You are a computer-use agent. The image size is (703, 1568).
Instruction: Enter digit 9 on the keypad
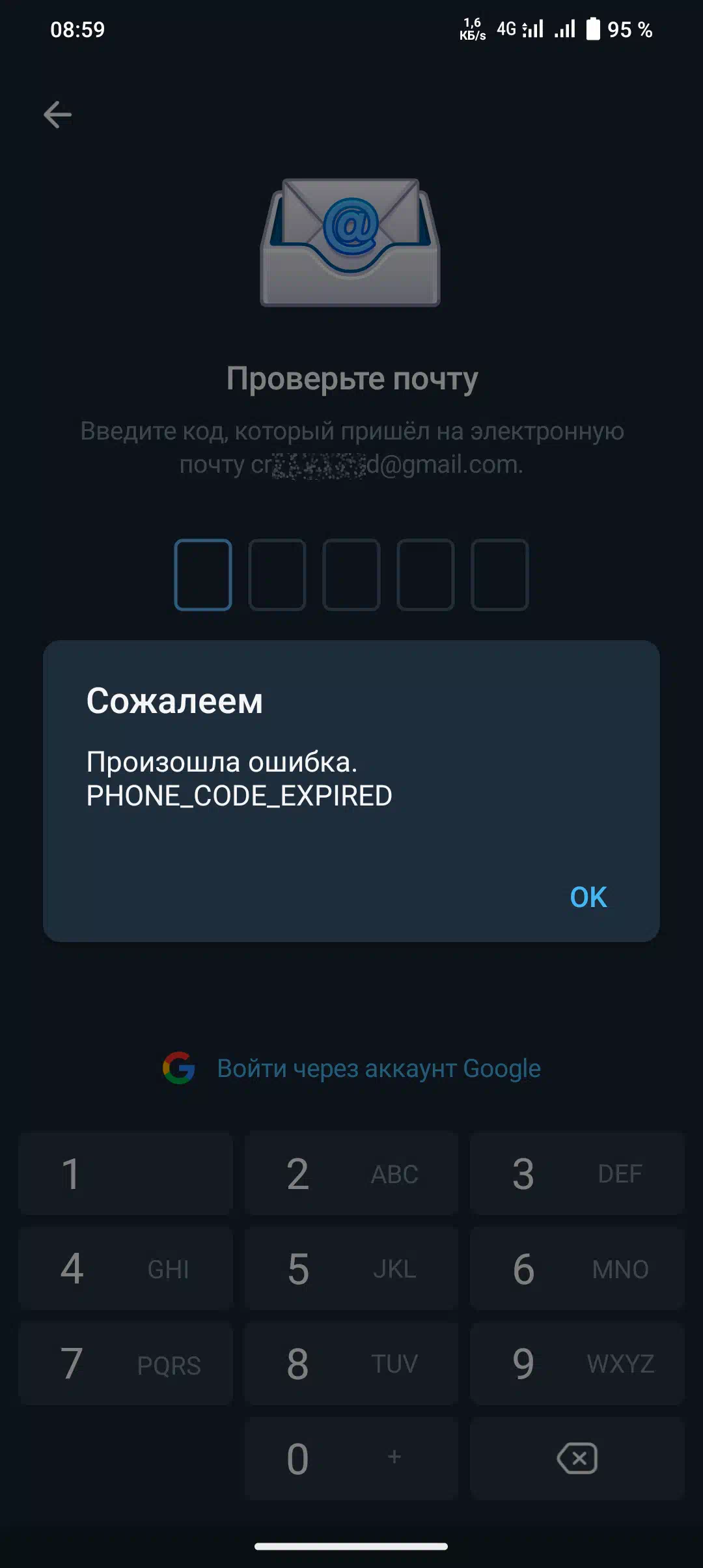tap(577, 1364)
